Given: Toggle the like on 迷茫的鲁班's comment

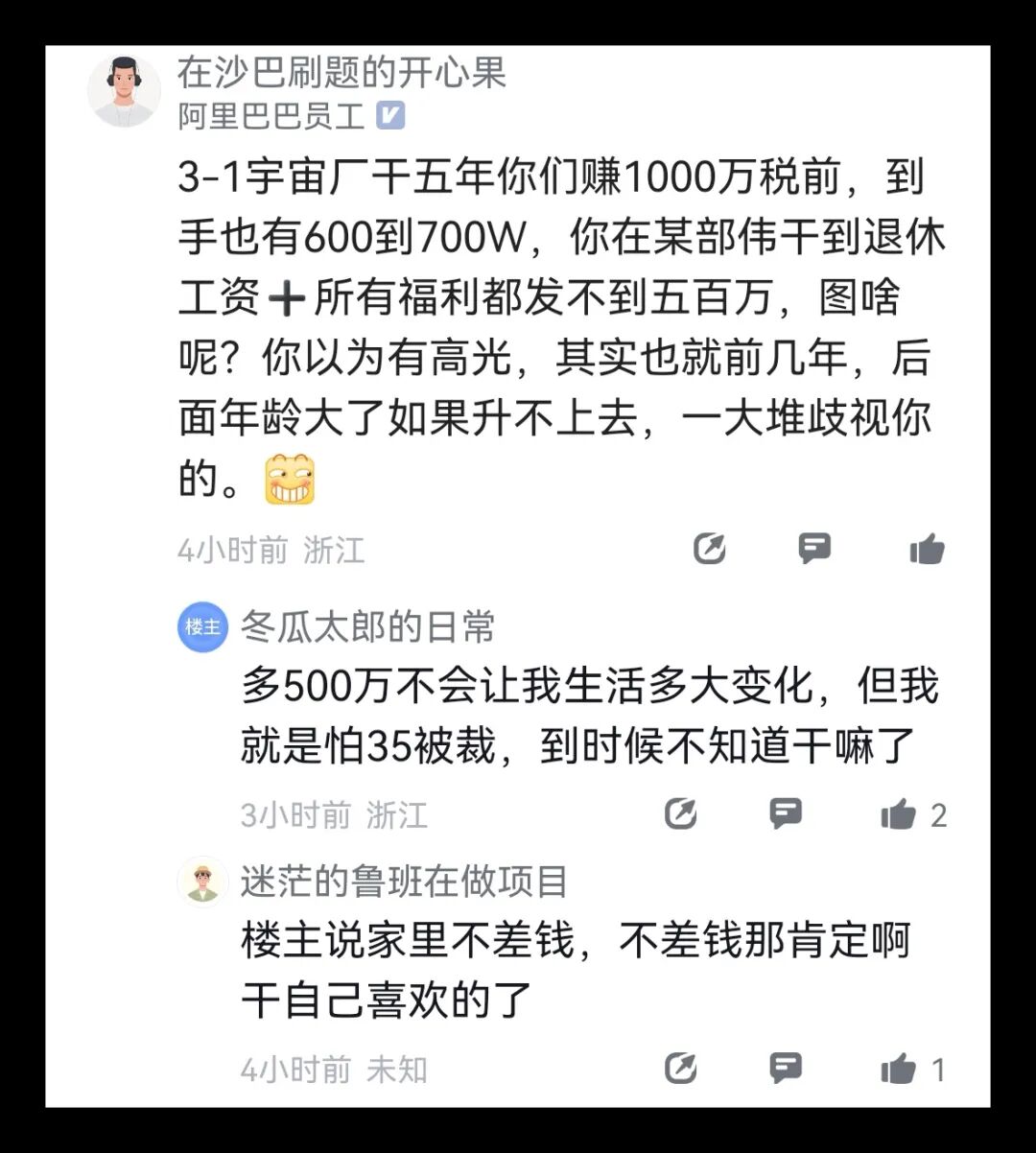Looking at the screenshot, I should (899, 1066).
